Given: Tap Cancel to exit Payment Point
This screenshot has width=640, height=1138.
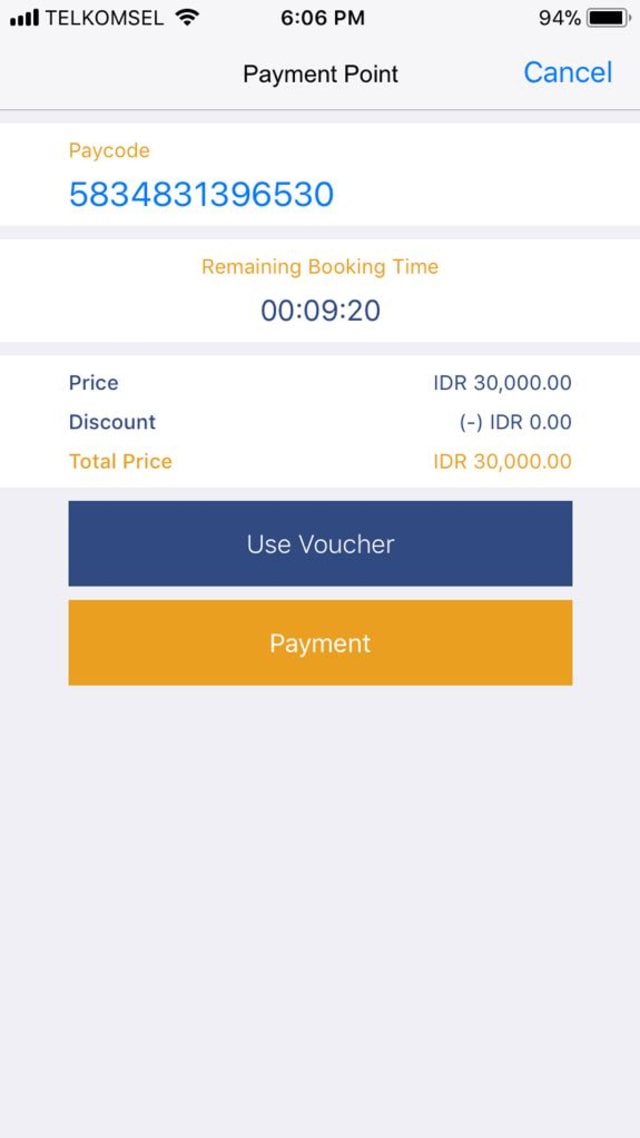Looking at the screenshot, I should [x=567, y=73].
